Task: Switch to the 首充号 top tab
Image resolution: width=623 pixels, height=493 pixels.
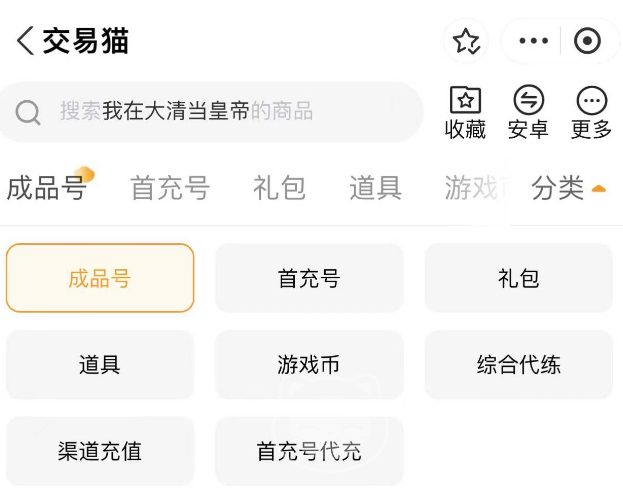Action: tap(170, 188)
